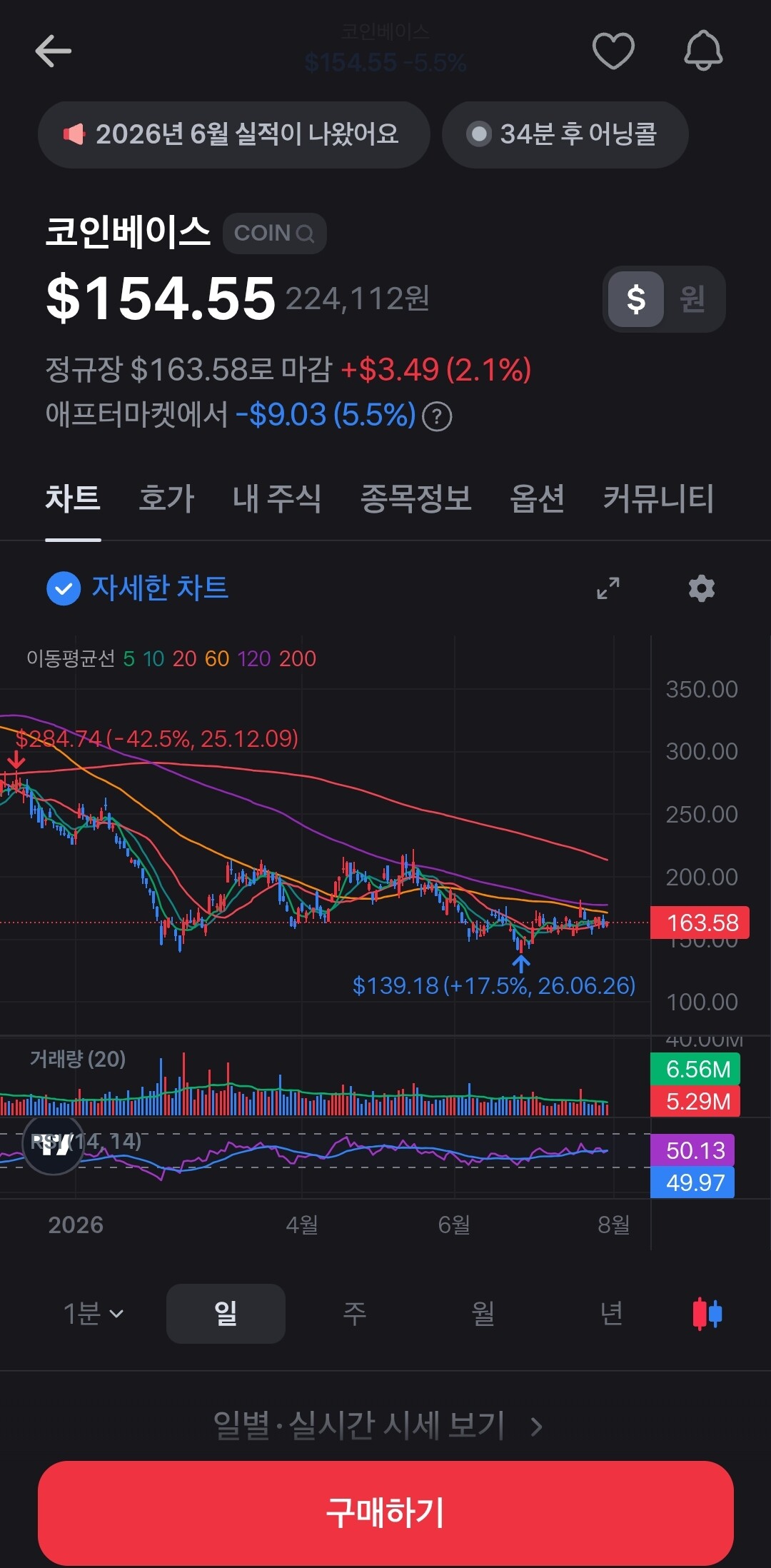This screenshot has width=771, height=1568.
Task: Toggle the 자세한 차트 checkbox
Action: (x=64, y=588)
